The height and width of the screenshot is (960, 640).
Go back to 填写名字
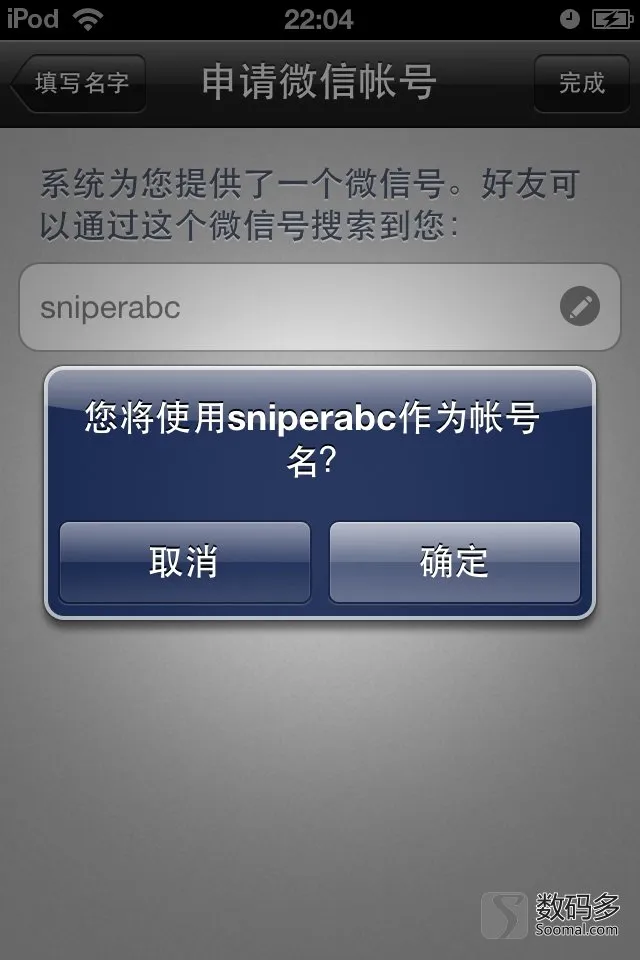[80, 83]
